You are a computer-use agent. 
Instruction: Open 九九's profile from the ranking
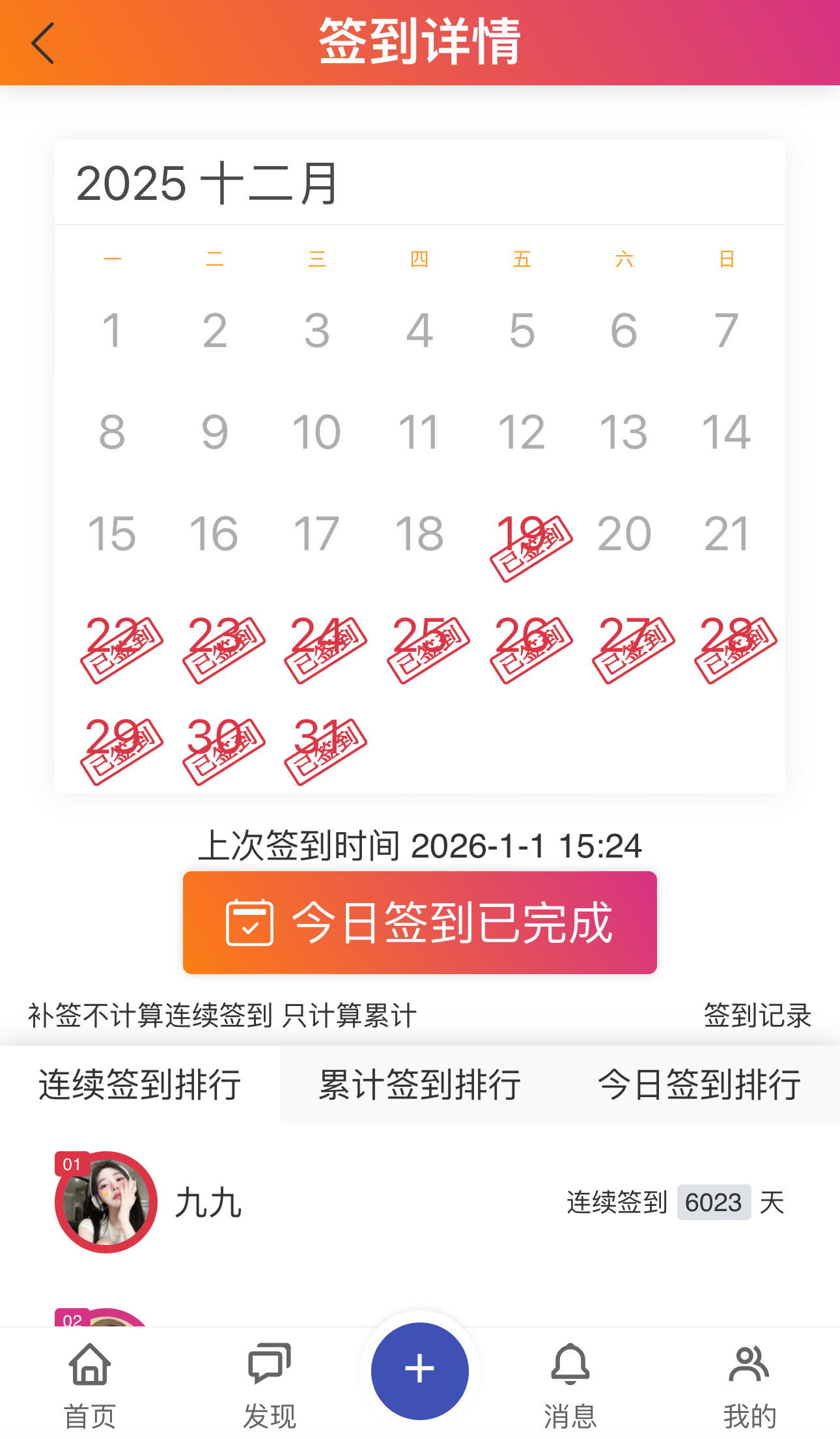click(x=106, y=1202)
